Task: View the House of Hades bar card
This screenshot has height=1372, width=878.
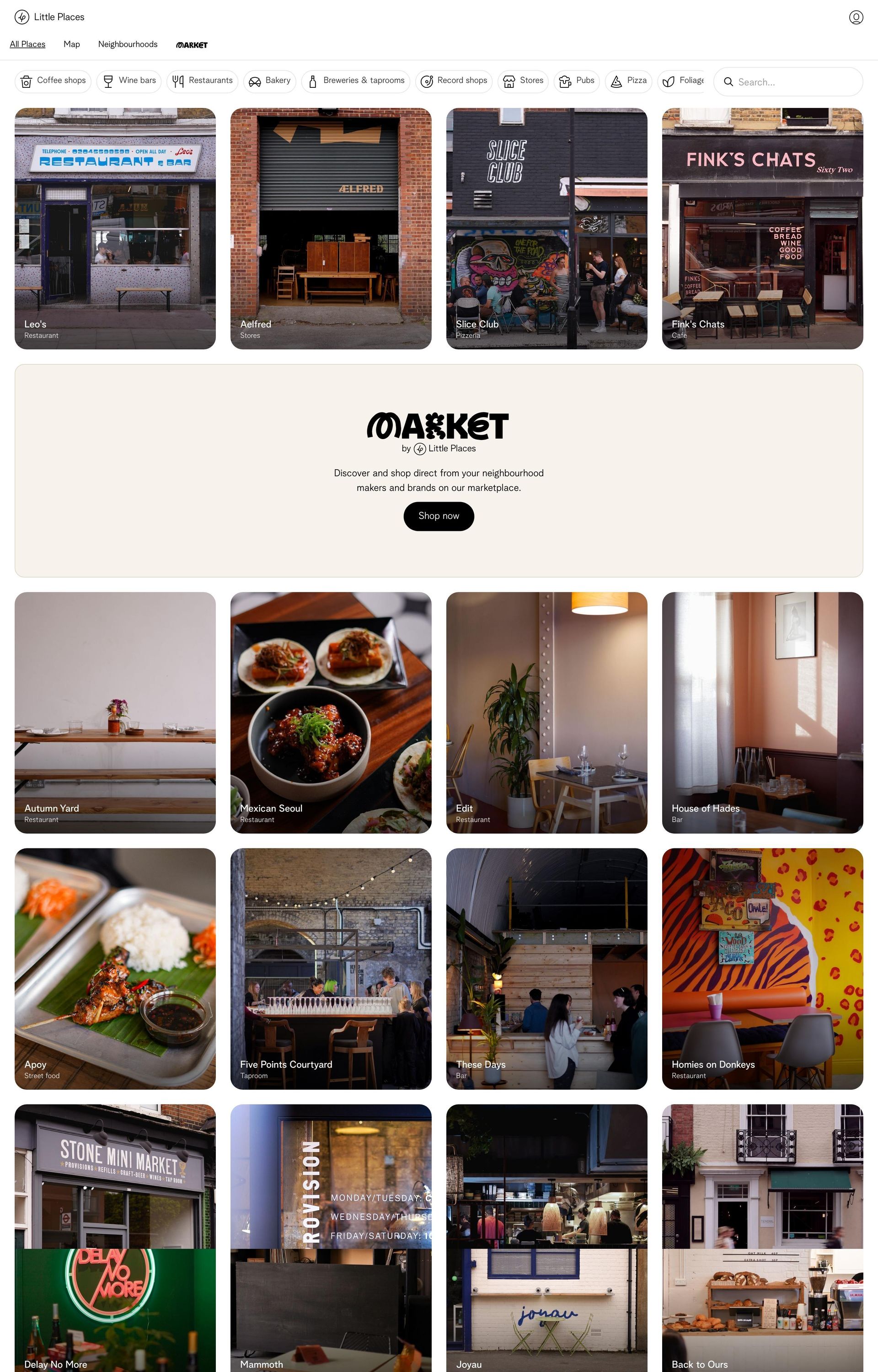Action: [762, 713]
